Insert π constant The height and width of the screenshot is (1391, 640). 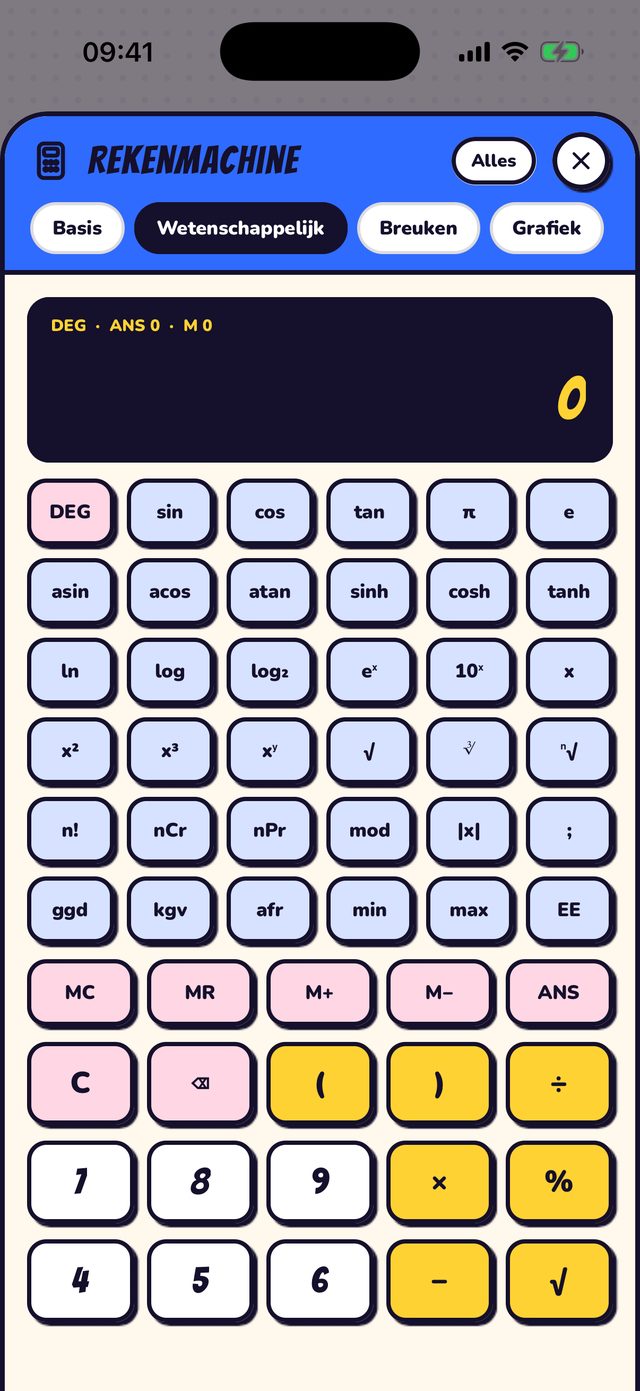coord(469,512)
